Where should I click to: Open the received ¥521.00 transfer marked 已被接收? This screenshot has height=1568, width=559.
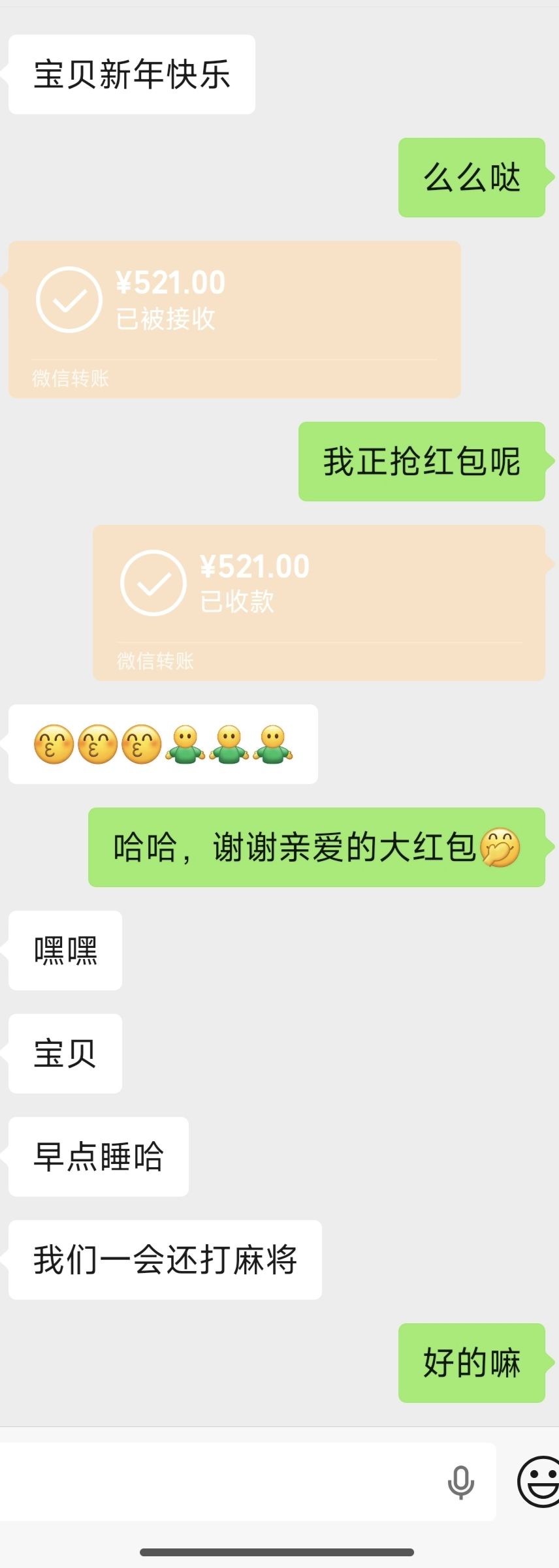click(x=234, y=319)
